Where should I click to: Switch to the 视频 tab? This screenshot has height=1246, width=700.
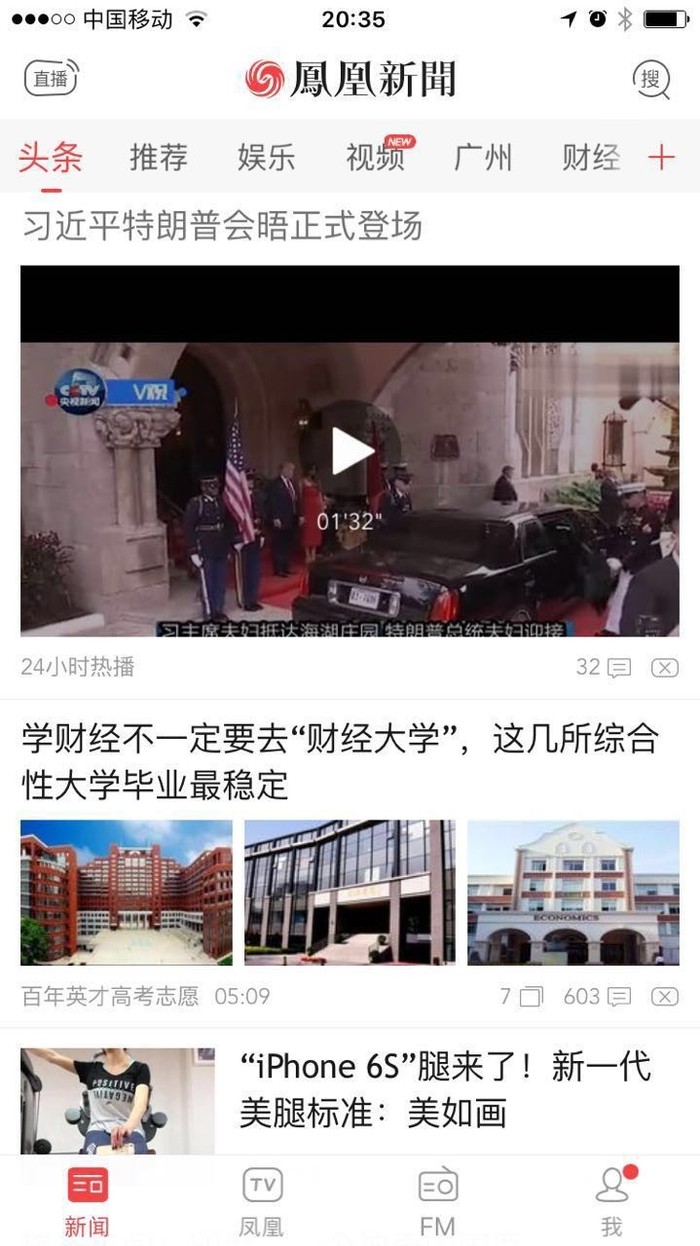[376, 158]
